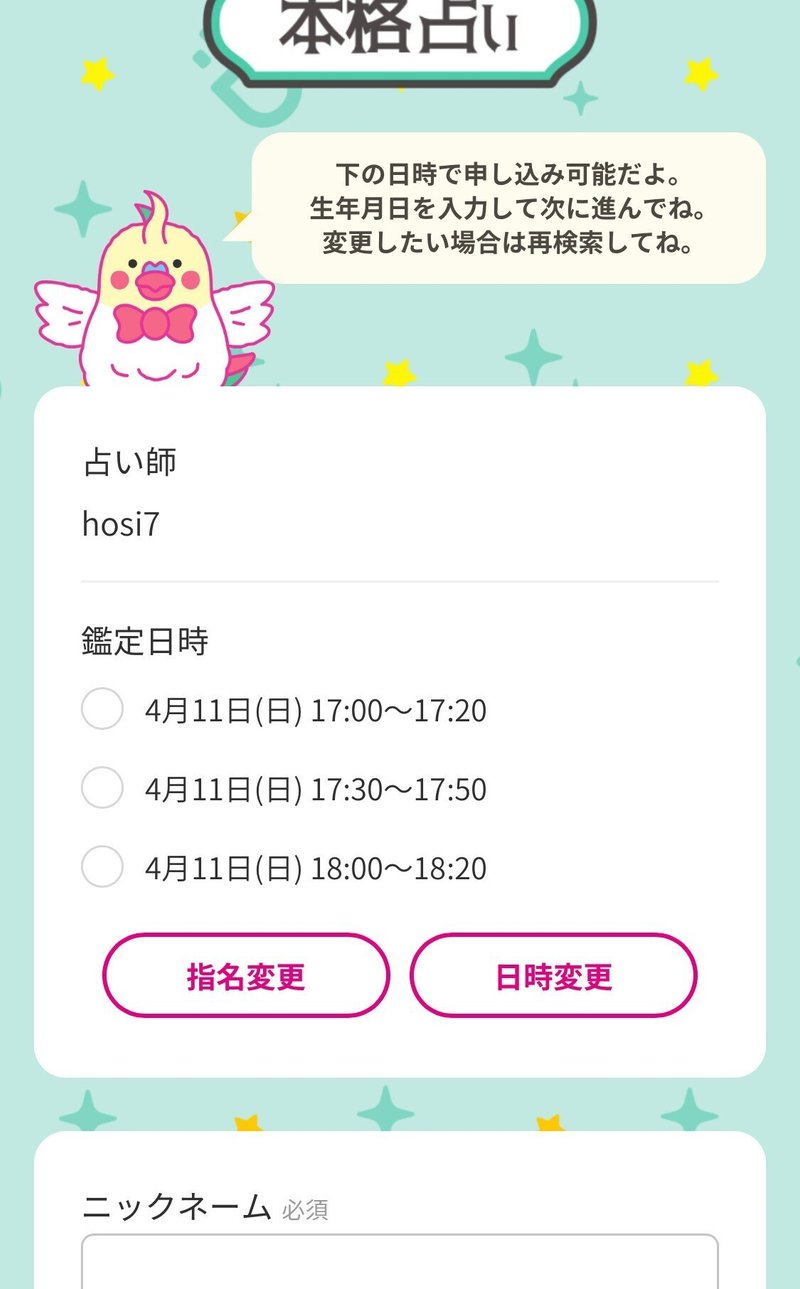Select the 4月11日 17:00〜17:20 time slot
Image resolution: width=800 pixels, height=1289 pixels.
pos(101,712)
